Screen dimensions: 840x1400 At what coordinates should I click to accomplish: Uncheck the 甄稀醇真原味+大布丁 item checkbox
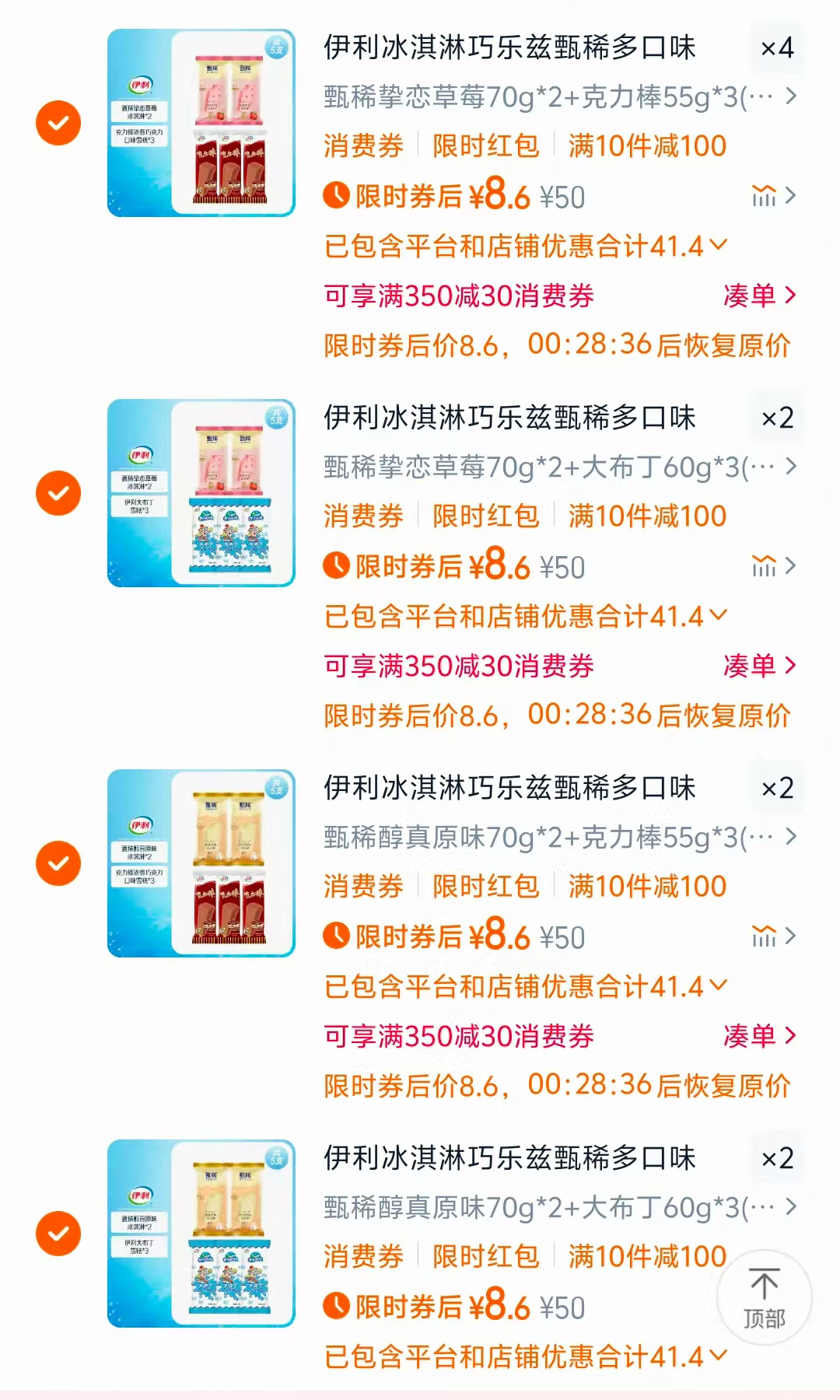pyautogui.click(x=58, y=1234)
